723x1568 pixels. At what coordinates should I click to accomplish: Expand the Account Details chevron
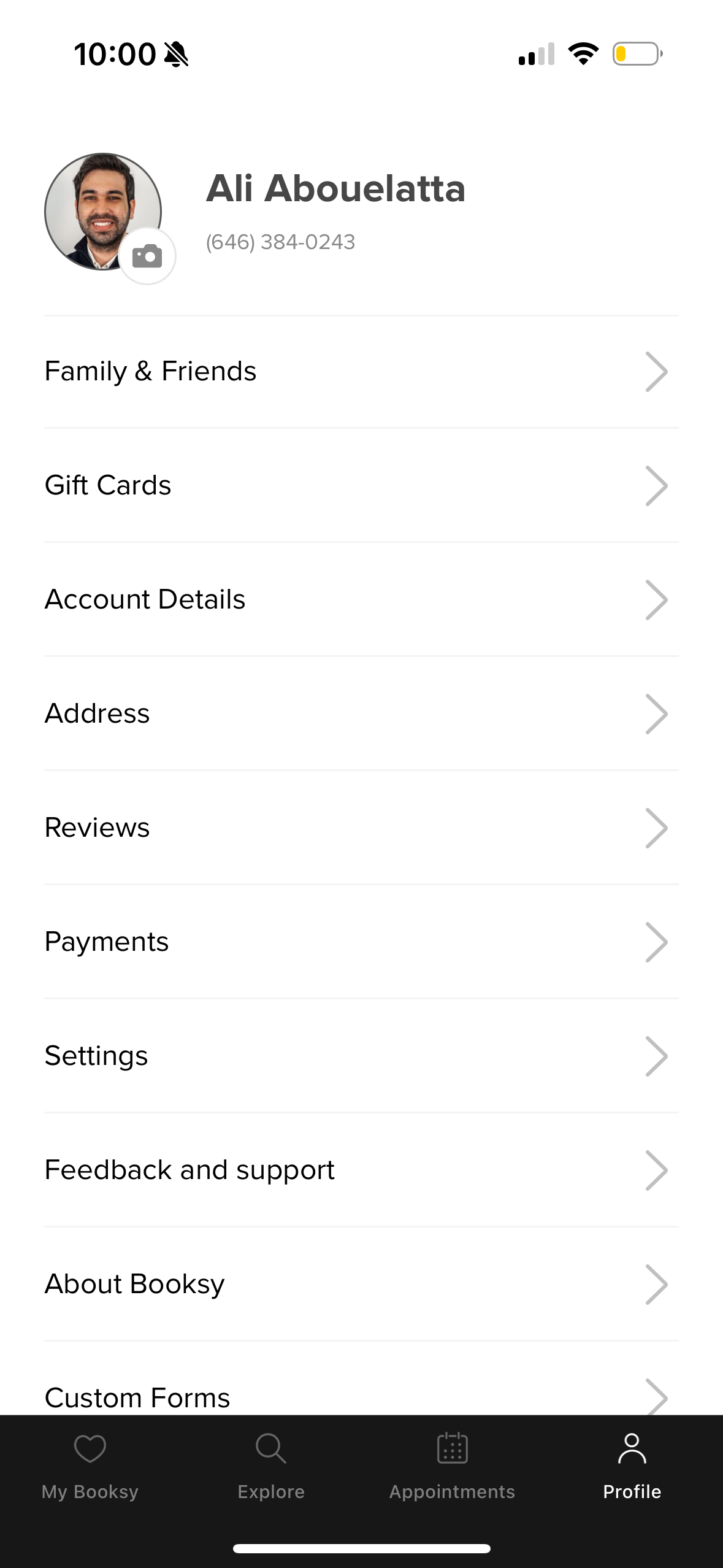click(x=657, y=599)
